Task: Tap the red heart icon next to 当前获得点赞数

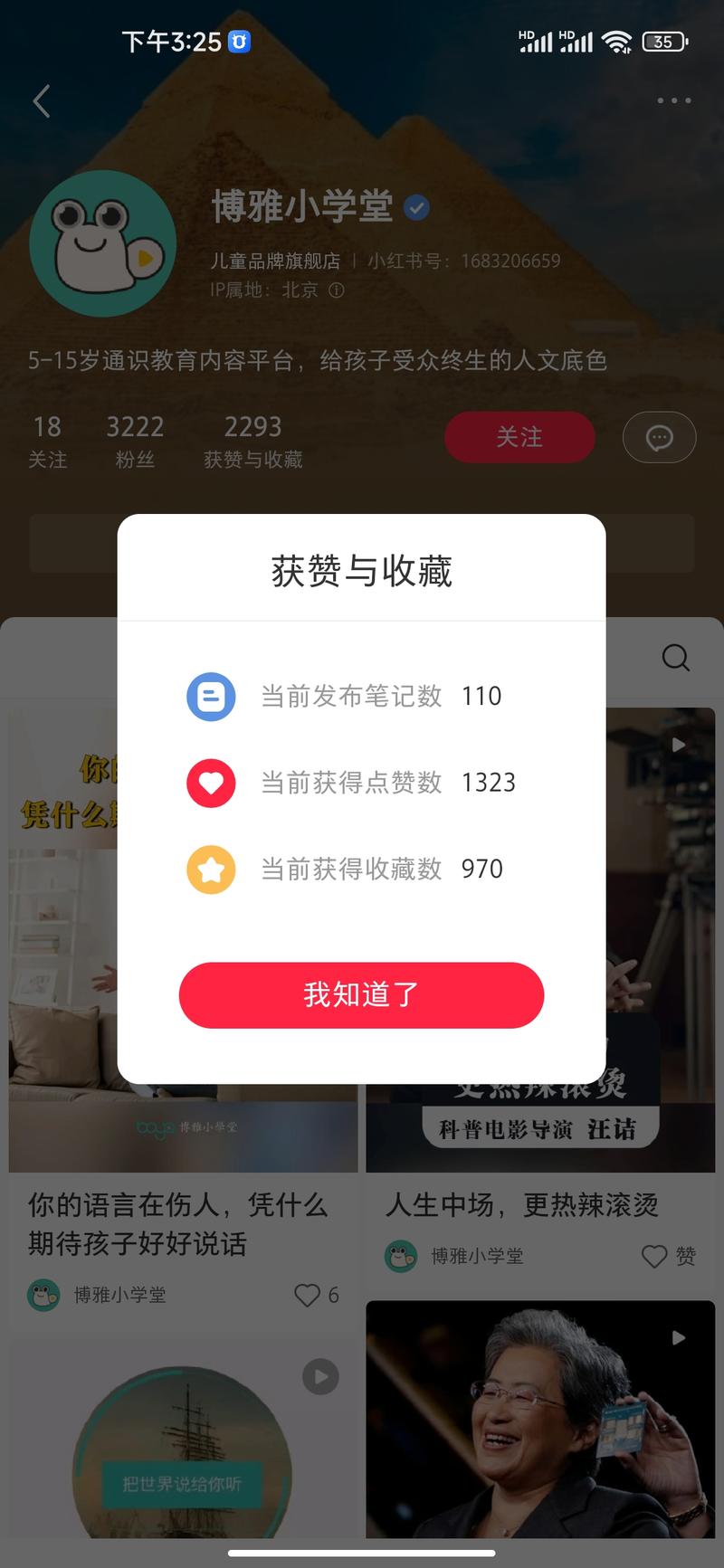Action: pos(211,783)
